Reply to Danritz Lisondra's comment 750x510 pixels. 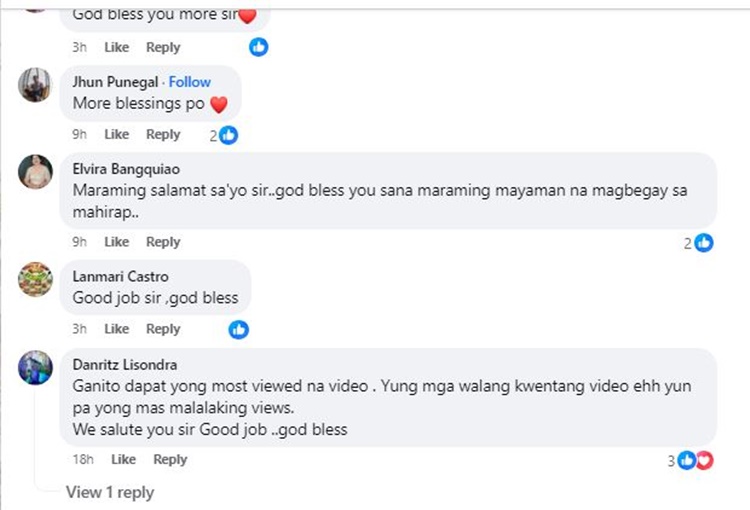170,459
